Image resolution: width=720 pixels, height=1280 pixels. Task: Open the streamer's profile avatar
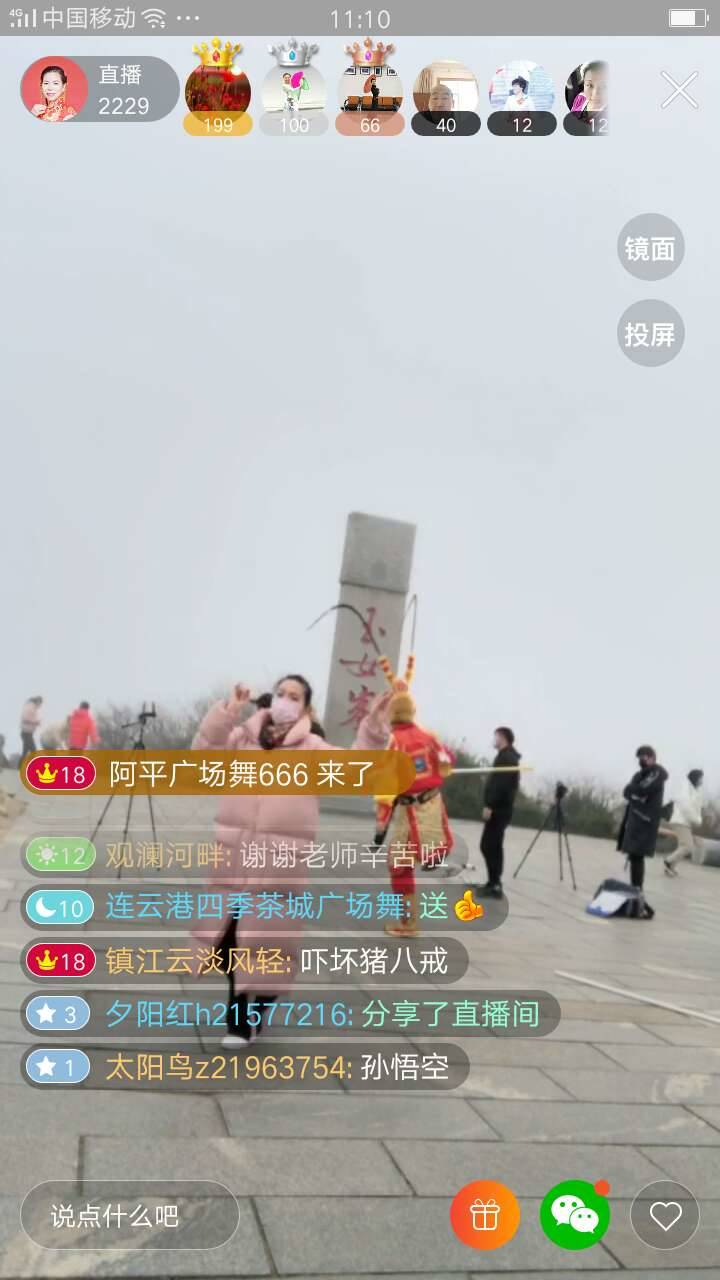tap(54, 90)
